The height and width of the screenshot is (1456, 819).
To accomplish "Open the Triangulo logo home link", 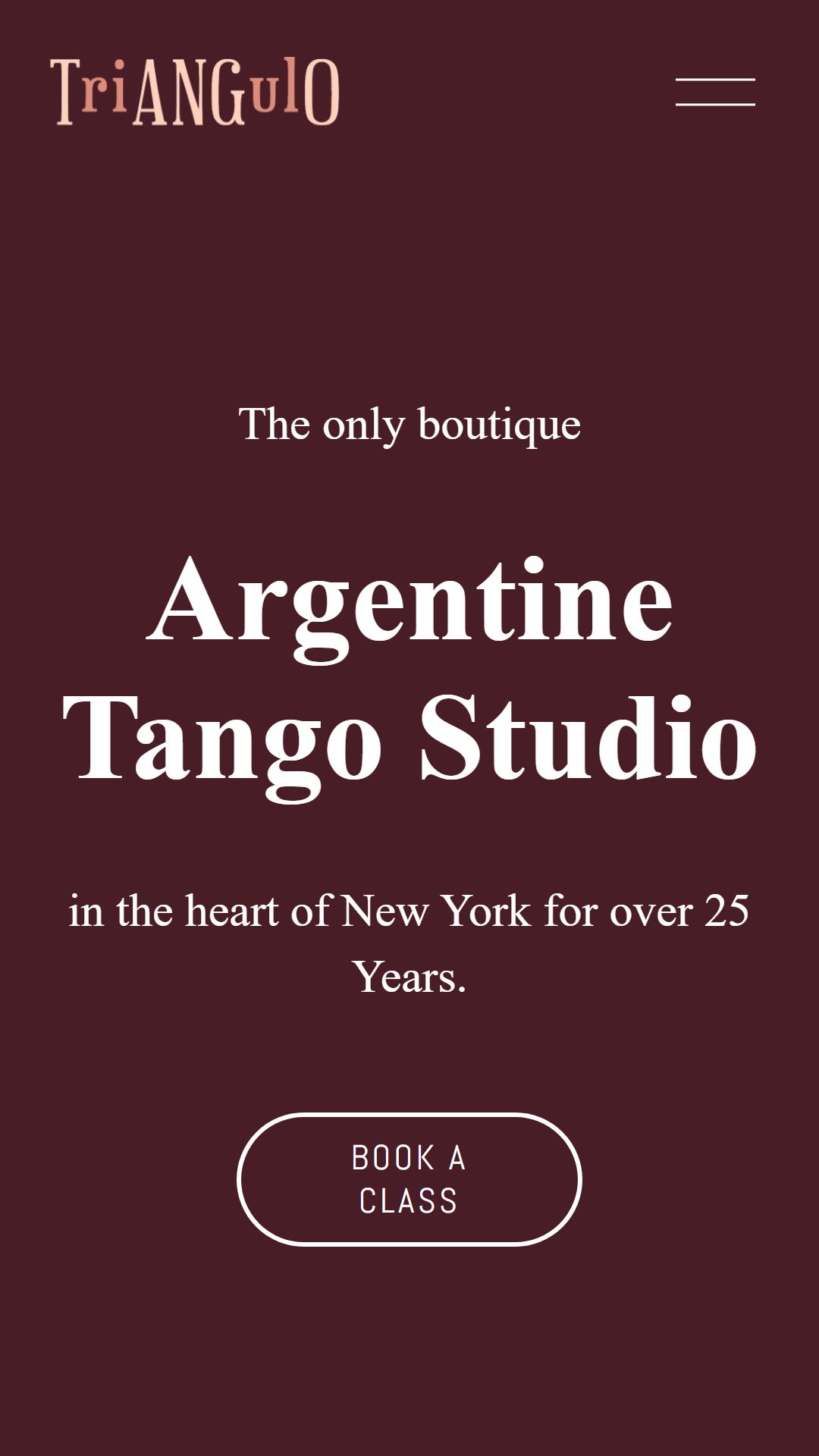I will (x=195, y=92).
